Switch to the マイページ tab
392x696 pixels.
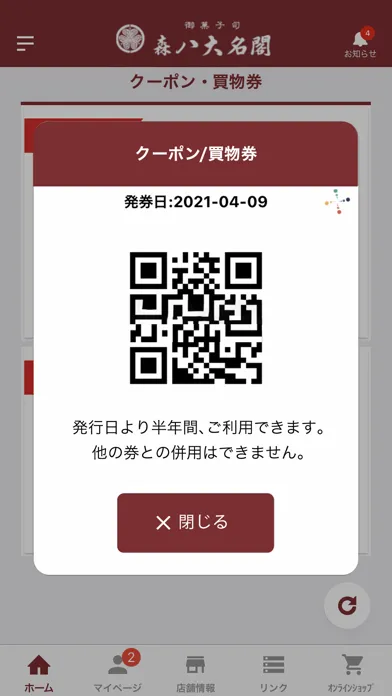[118, 672]
